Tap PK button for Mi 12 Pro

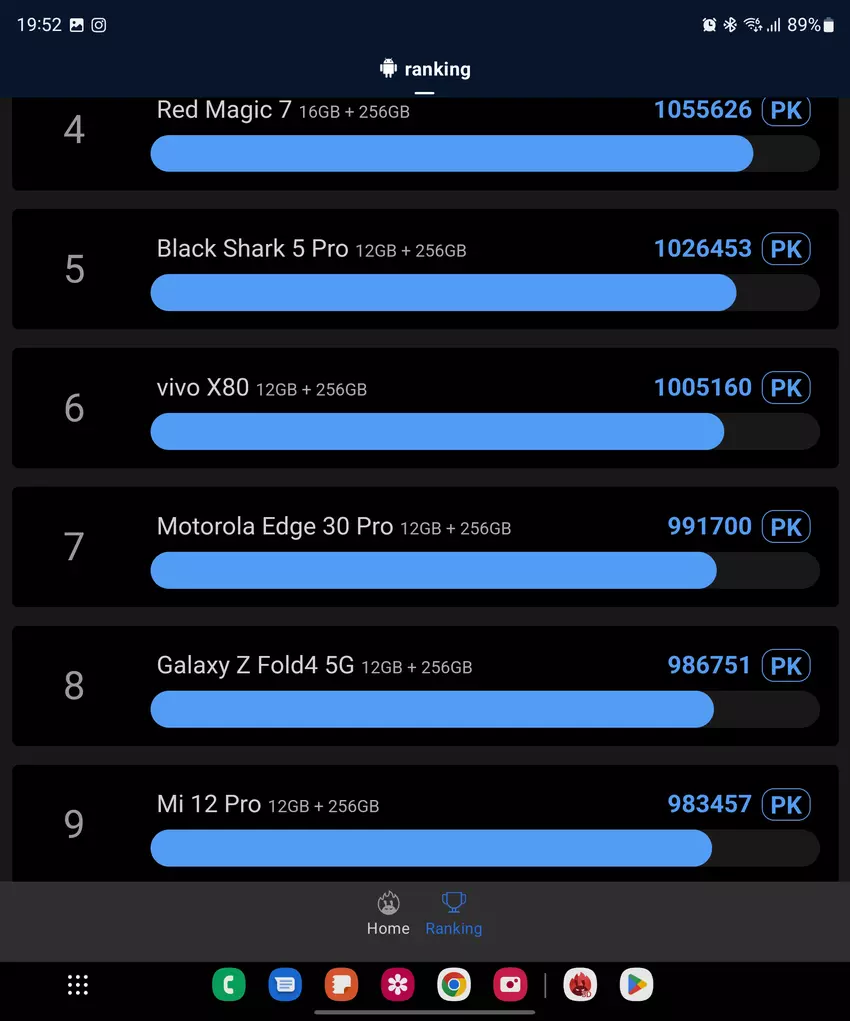coord(786,805)
